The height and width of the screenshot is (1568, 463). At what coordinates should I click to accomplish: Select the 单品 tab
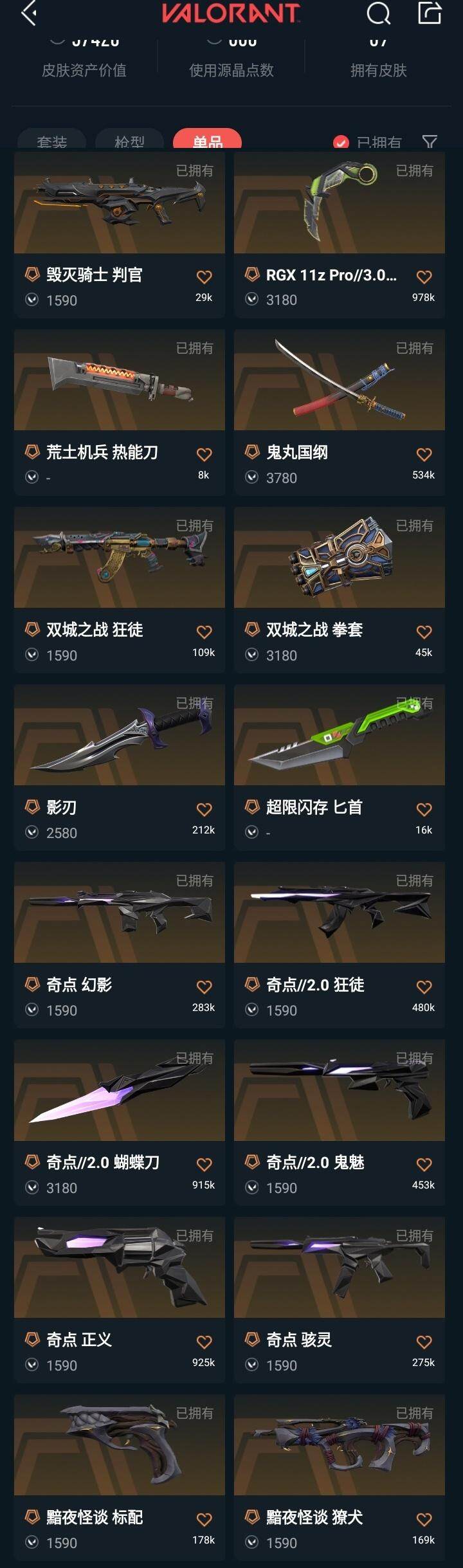207,141
